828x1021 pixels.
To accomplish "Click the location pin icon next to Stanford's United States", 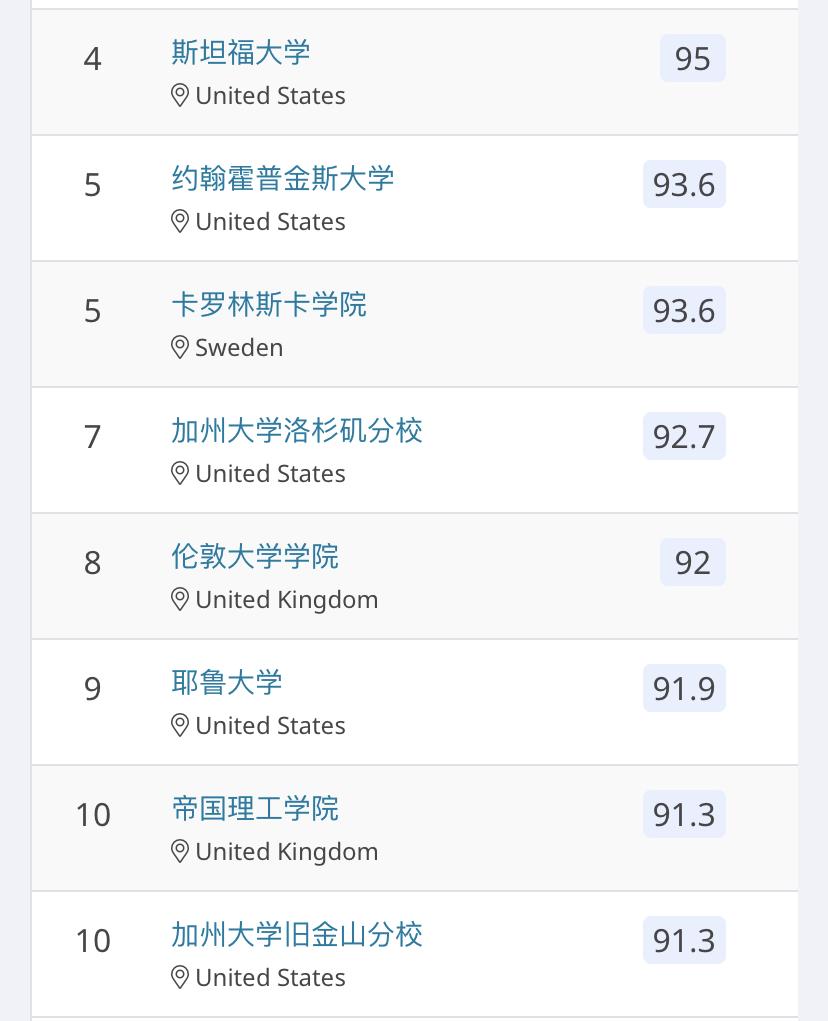I will [x=180, y=95].
